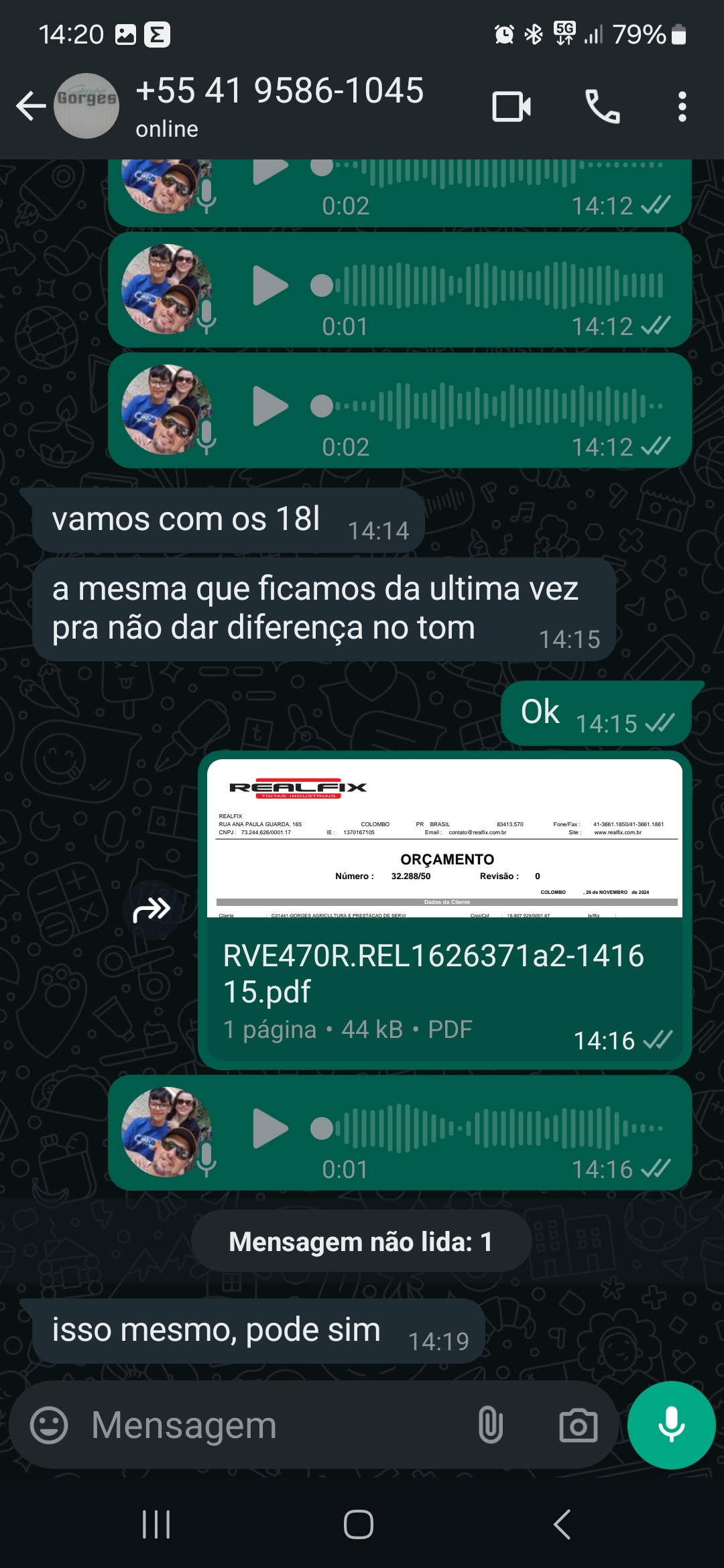The image size is (724, 1568).
Task: Focus the Mensagem text field
Action: 268,1425
